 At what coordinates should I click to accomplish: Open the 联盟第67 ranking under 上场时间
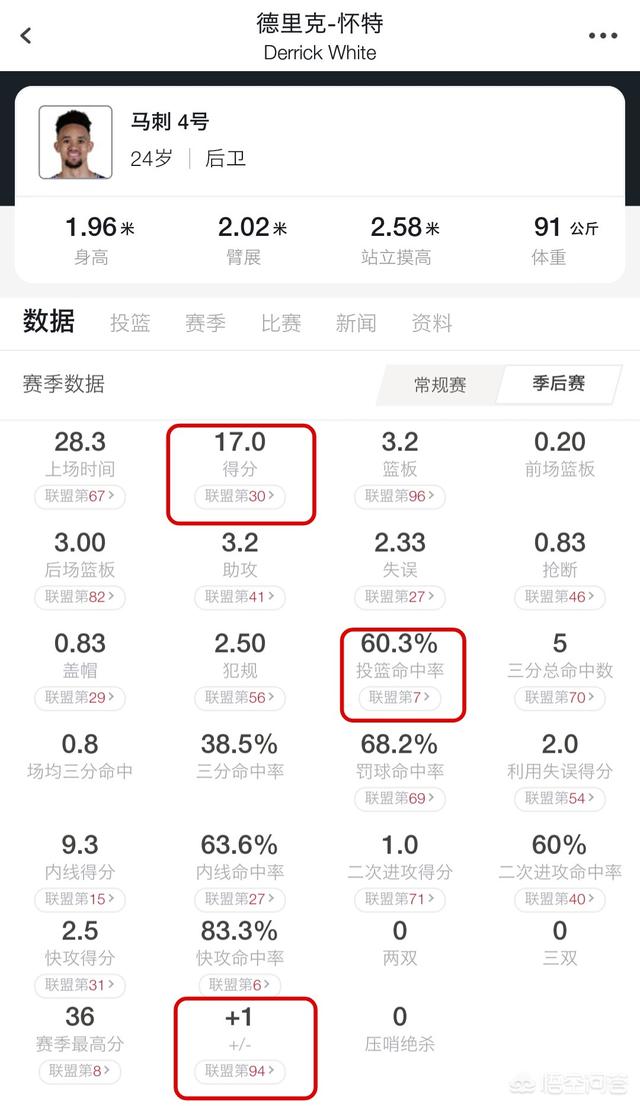pyautogui.click(x=80, y=496)
